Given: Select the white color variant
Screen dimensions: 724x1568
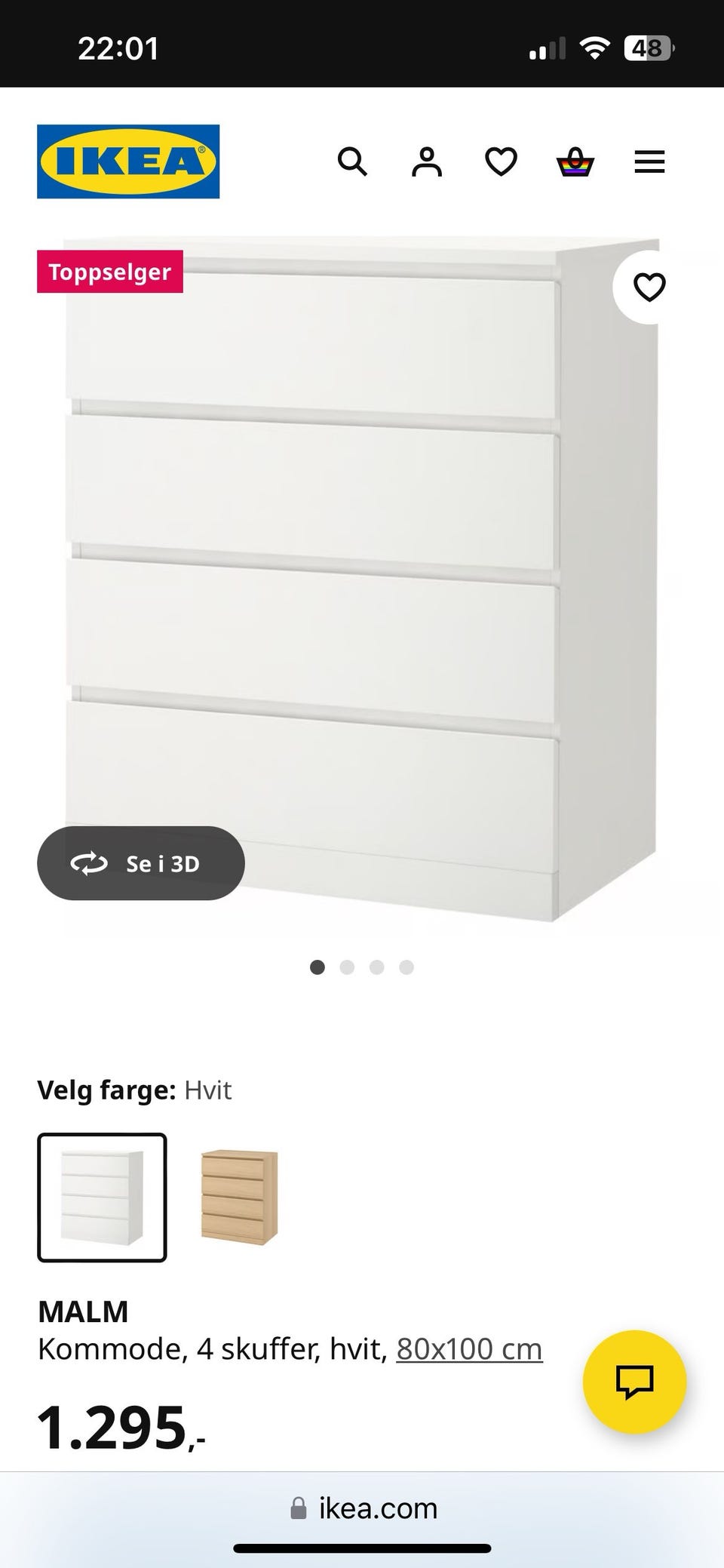Looking at the screenshot, I should (102, 1198).
